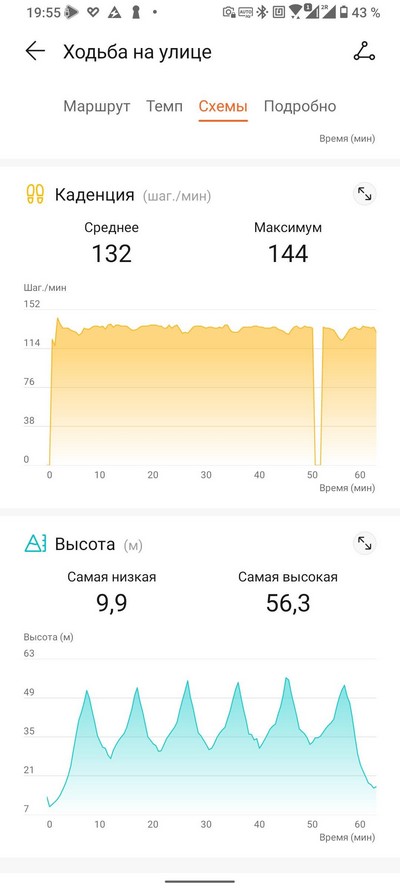Go back from Ходьба на улице
Screen dimensions: 400x889
pyautogui.click(x=35, y=52)
